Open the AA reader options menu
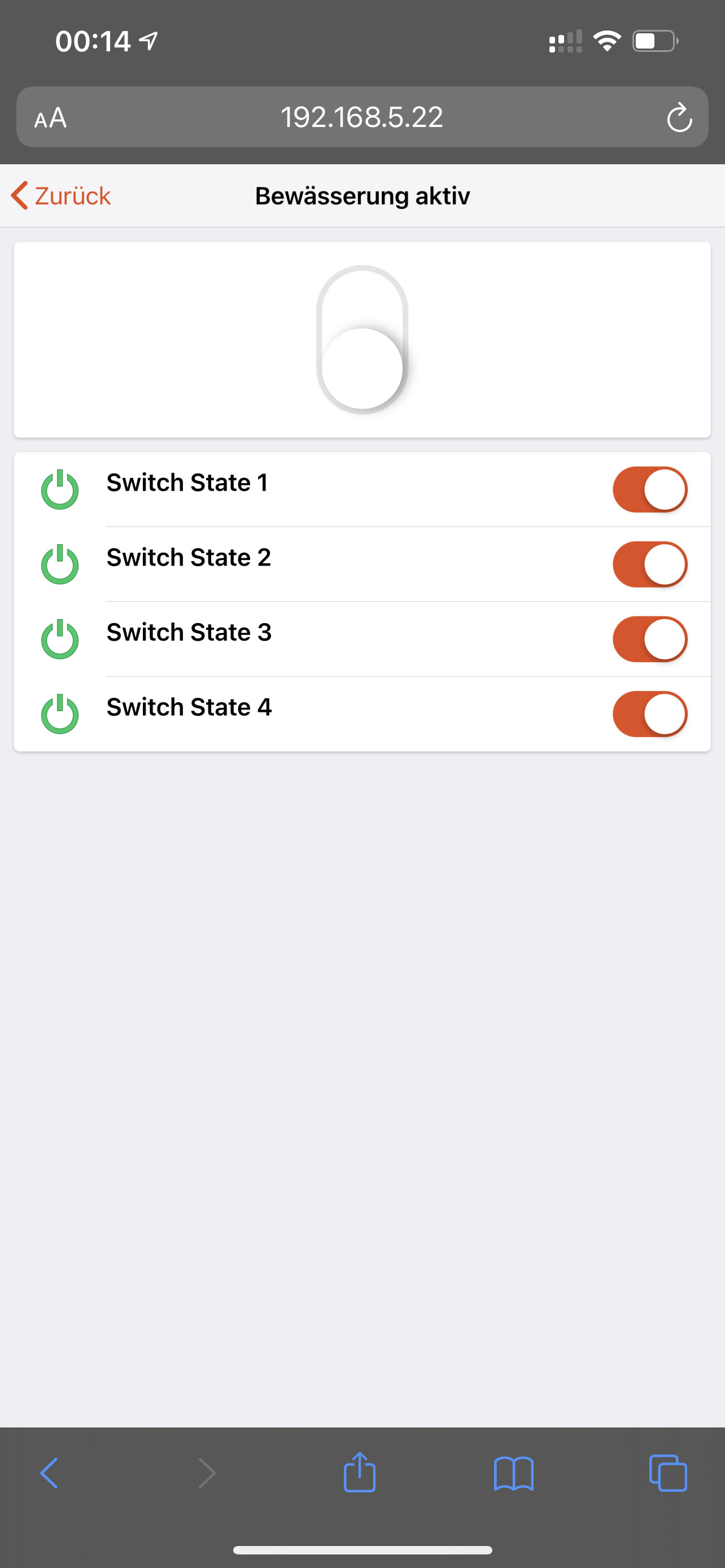725x1568 pixels. [50, 117]
